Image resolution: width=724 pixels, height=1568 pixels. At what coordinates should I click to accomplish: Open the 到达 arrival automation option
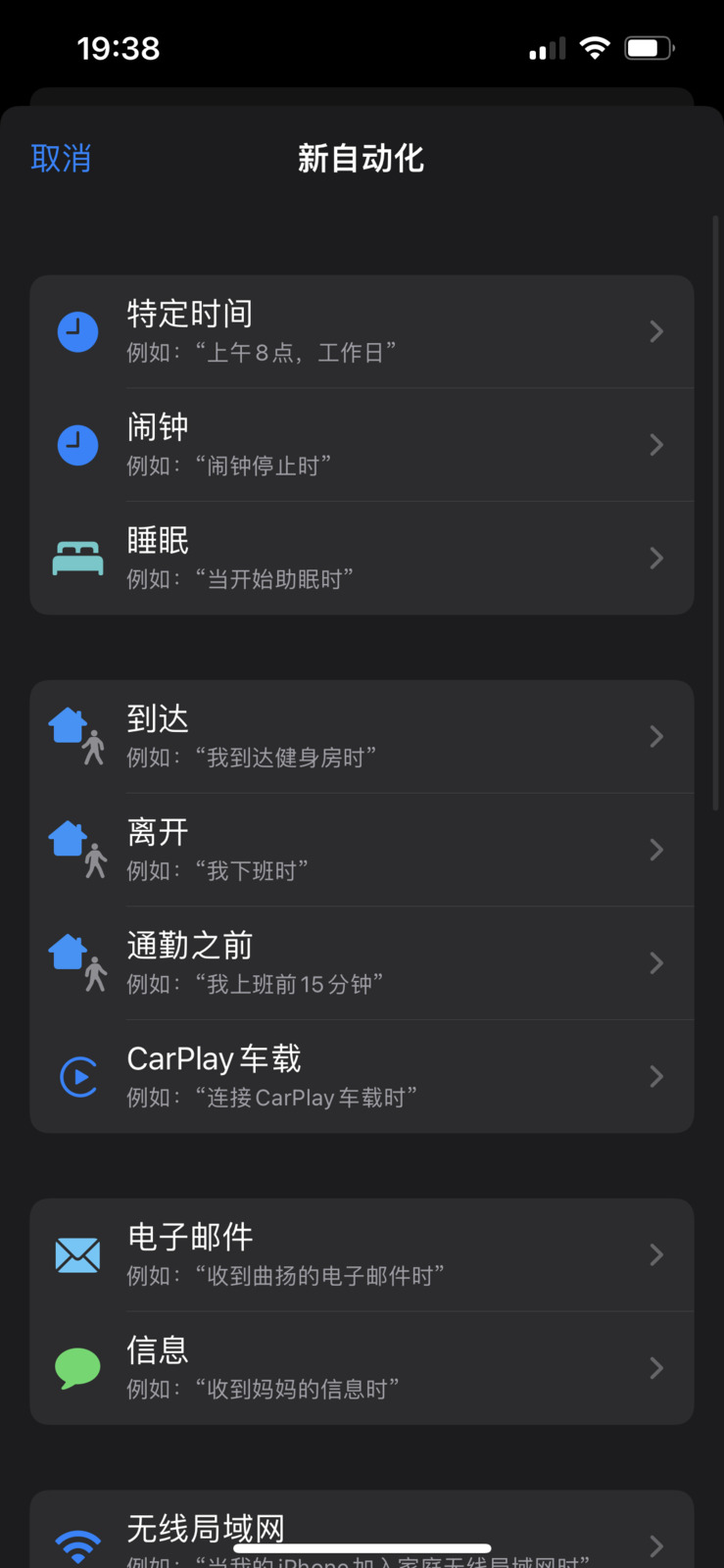coord(362,736)
